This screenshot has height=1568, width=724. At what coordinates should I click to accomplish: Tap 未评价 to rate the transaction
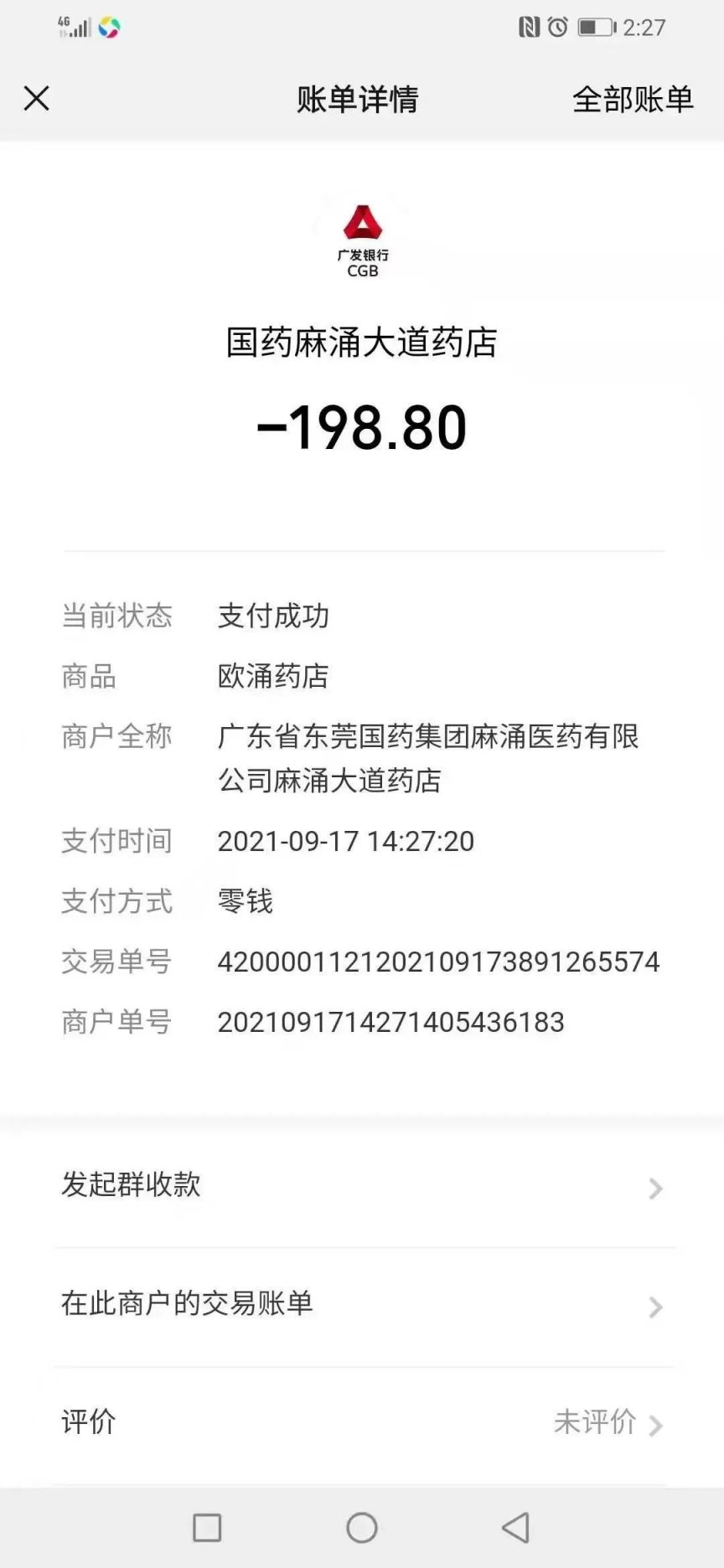(x=596, y=1424)
